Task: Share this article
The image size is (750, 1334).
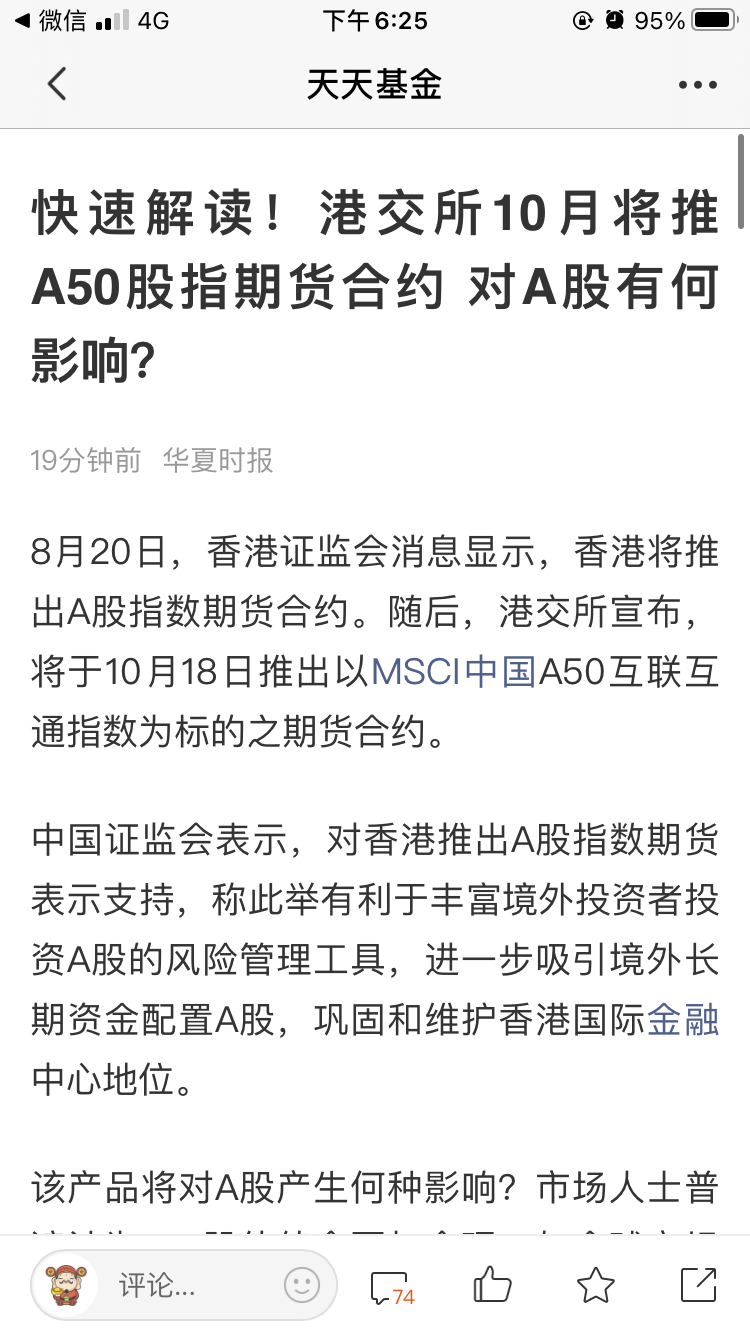Action: pos(698,1284)
